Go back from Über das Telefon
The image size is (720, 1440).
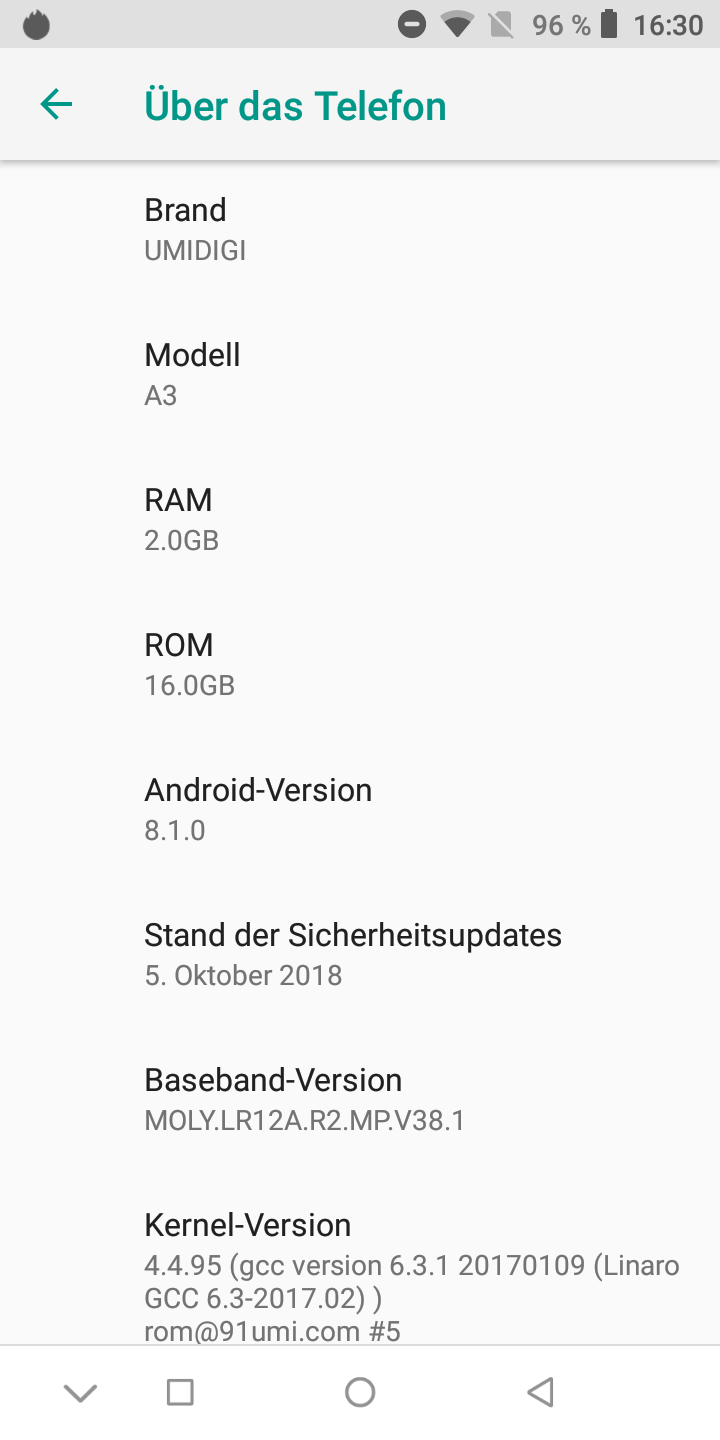56,104
